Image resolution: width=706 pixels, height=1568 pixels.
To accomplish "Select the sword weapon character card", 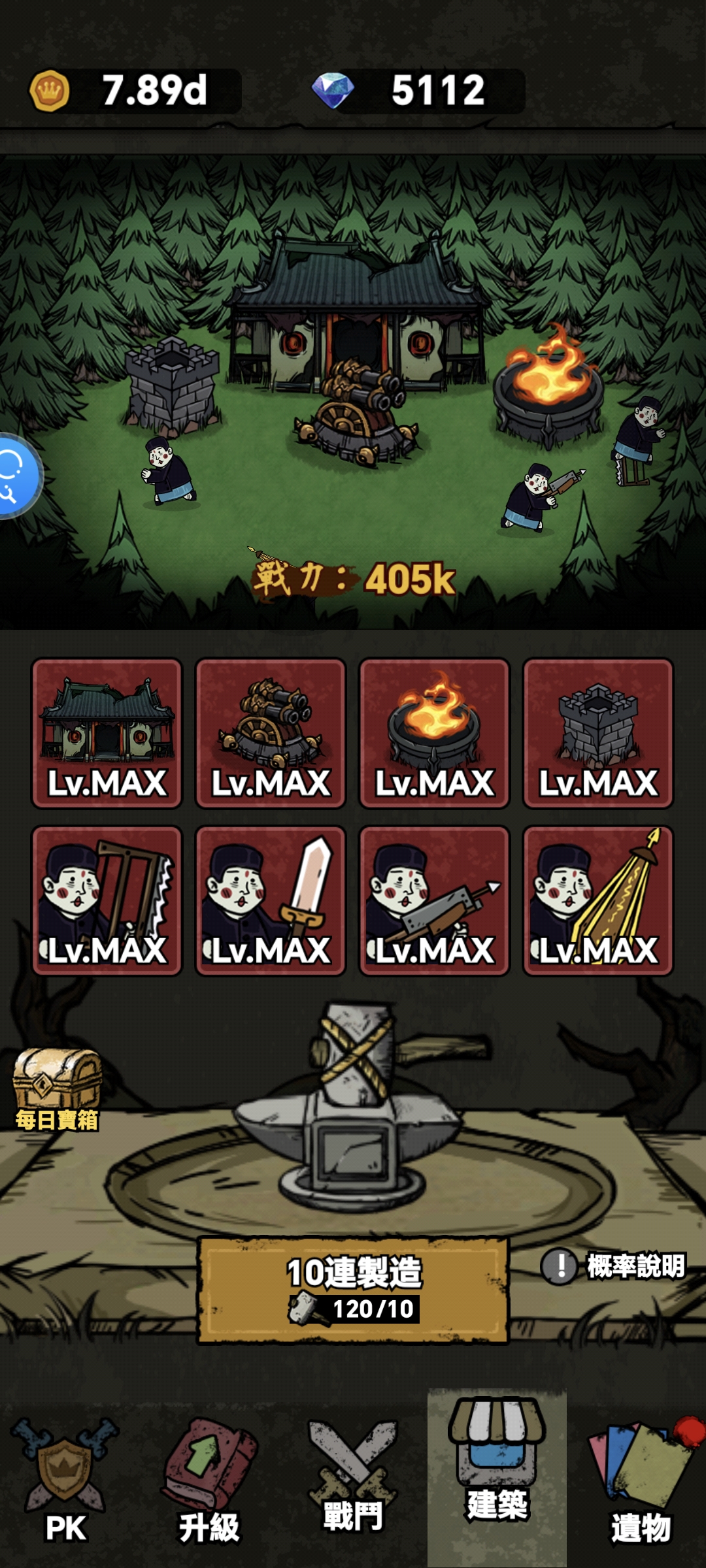I will [x=271, y=900].
